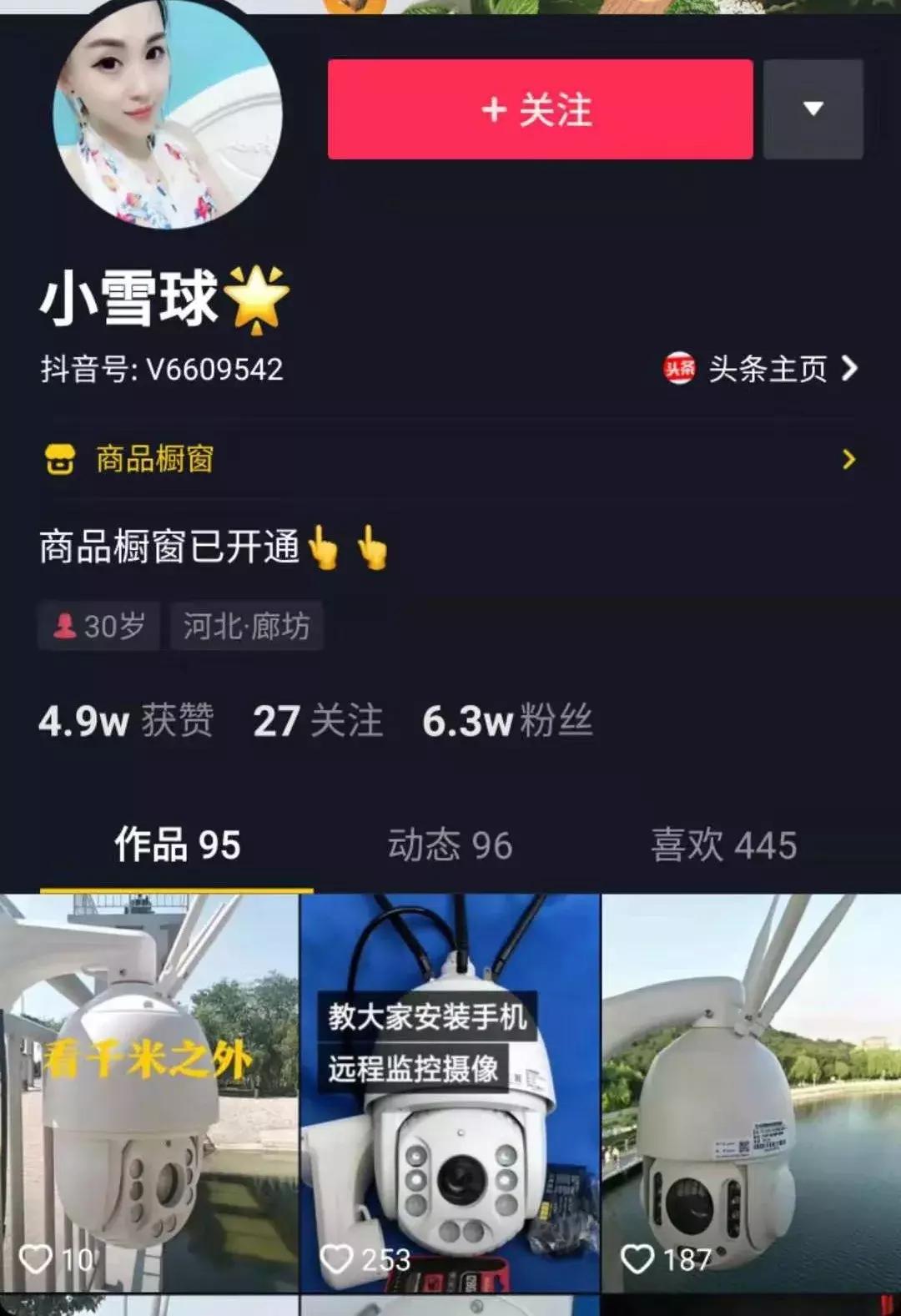This screenshot has height=1316, width=901.
Task: Click the 6.3w 粉丝 follower count
Action: [507, 719]
